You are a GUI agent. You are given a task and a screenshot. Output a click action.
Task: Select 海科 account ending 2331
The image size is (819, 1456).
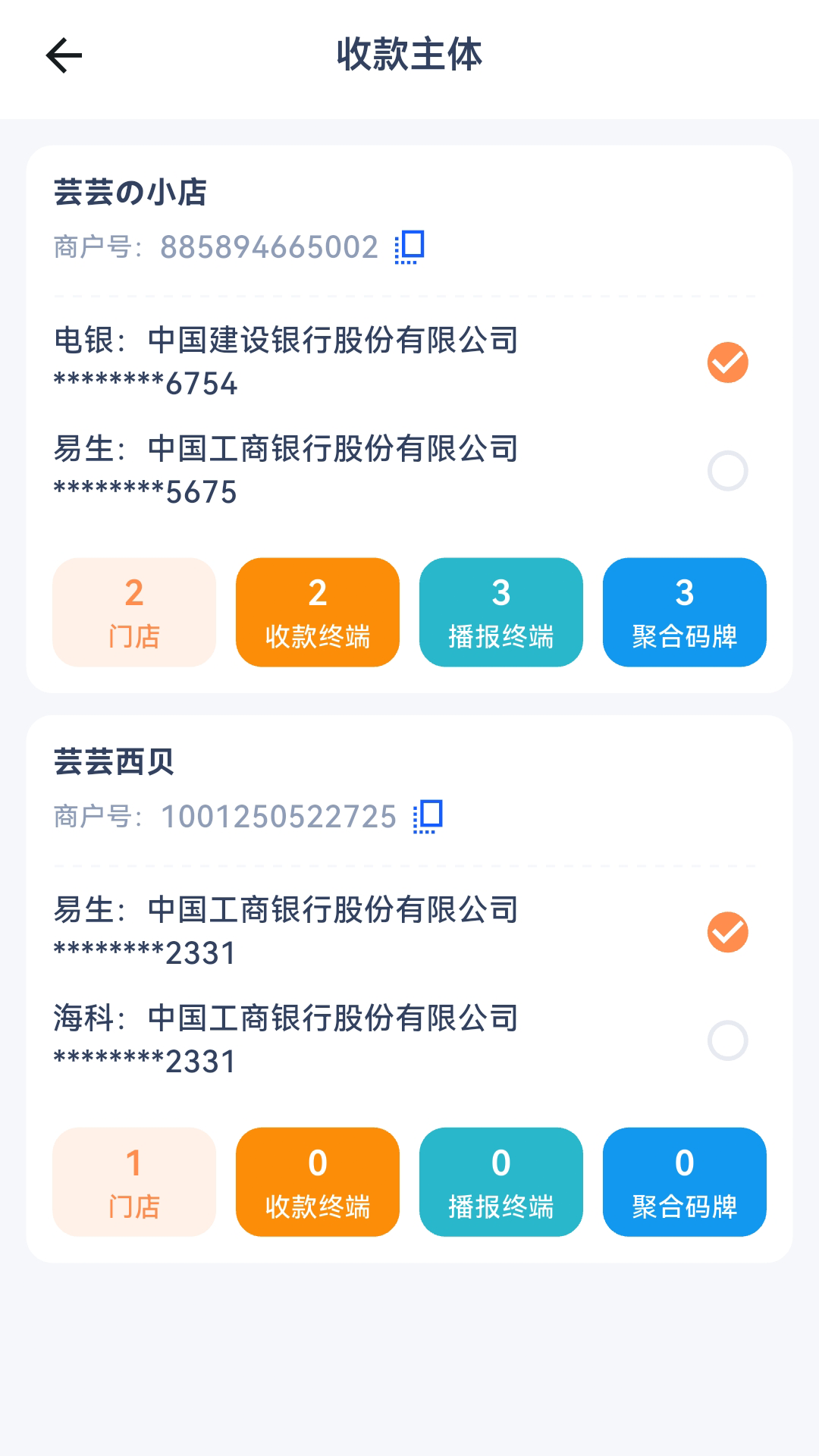click(727, 1041)
